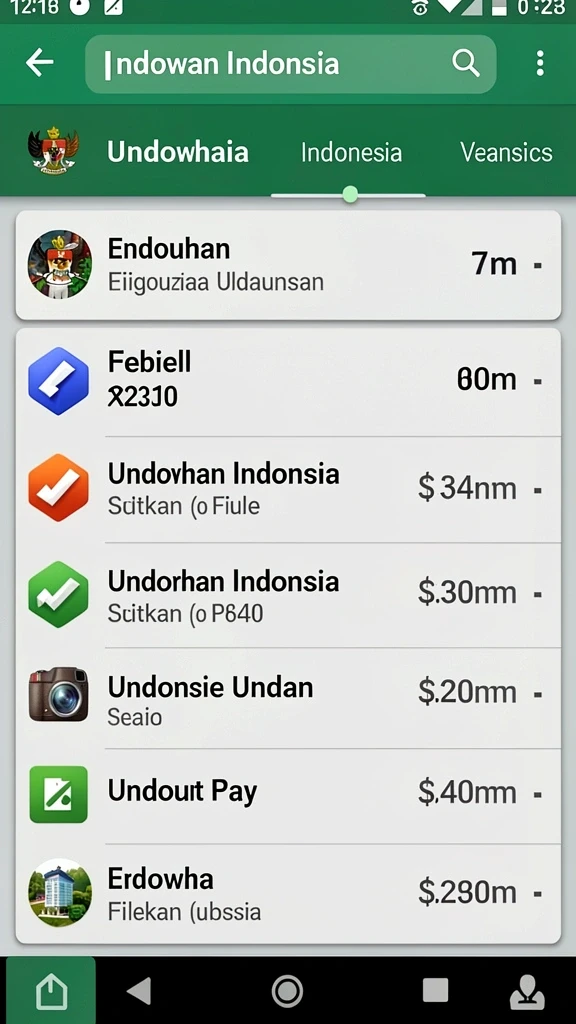Image resolution: width=576 pixels, height=1024 pixels.
Task: Open Undovhan Indonsia with orange icon
Action: (288, 488)
